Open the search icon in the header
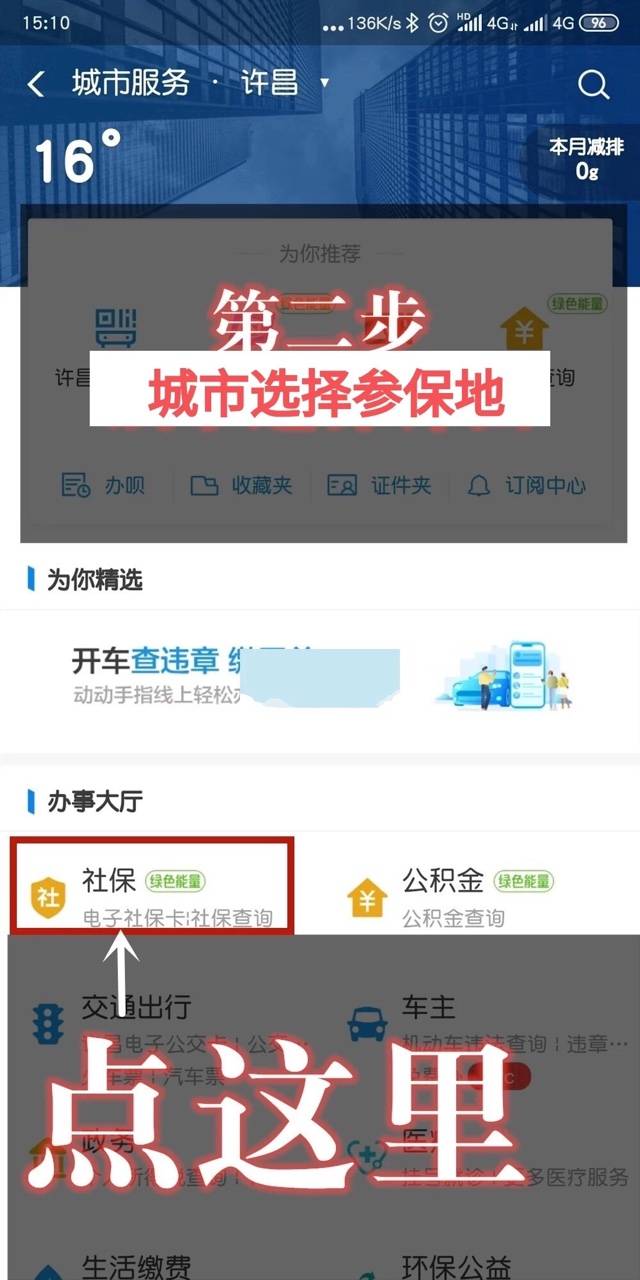 (594, 85)
